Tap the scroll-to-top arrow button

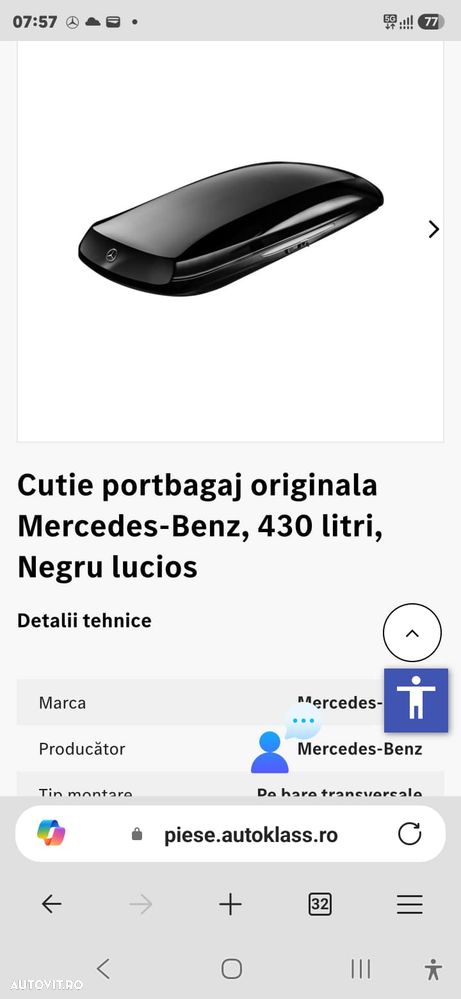(x=412, y=633)
